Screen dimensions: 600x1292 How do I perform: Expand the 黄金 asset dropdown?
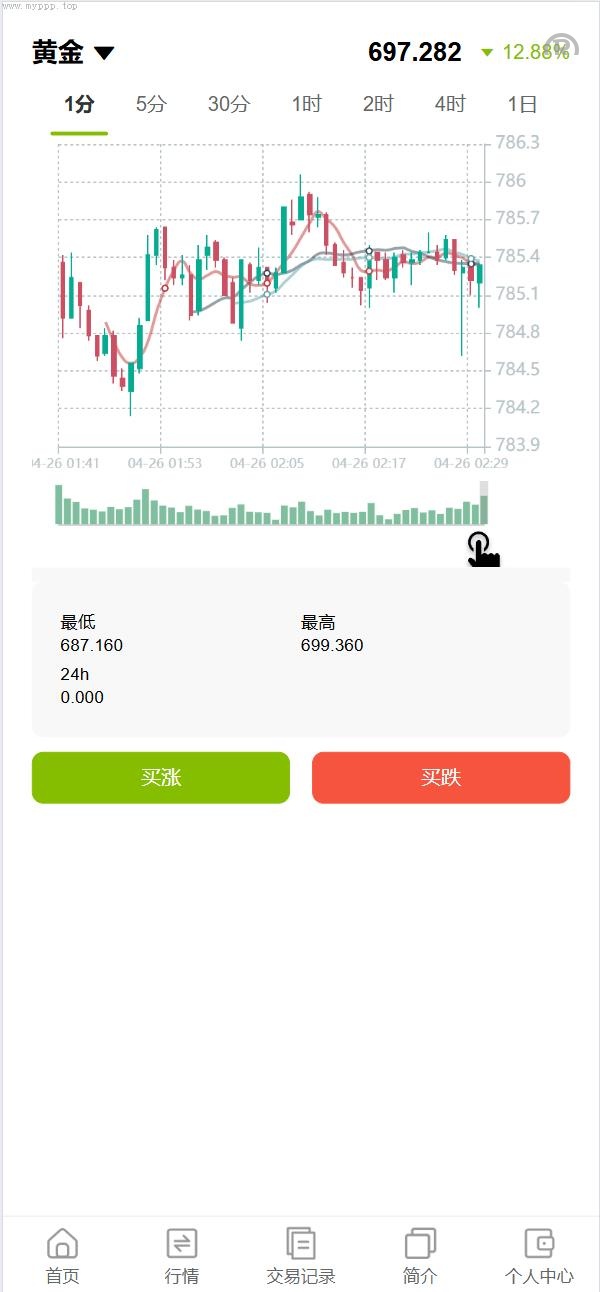click(104, 53)
